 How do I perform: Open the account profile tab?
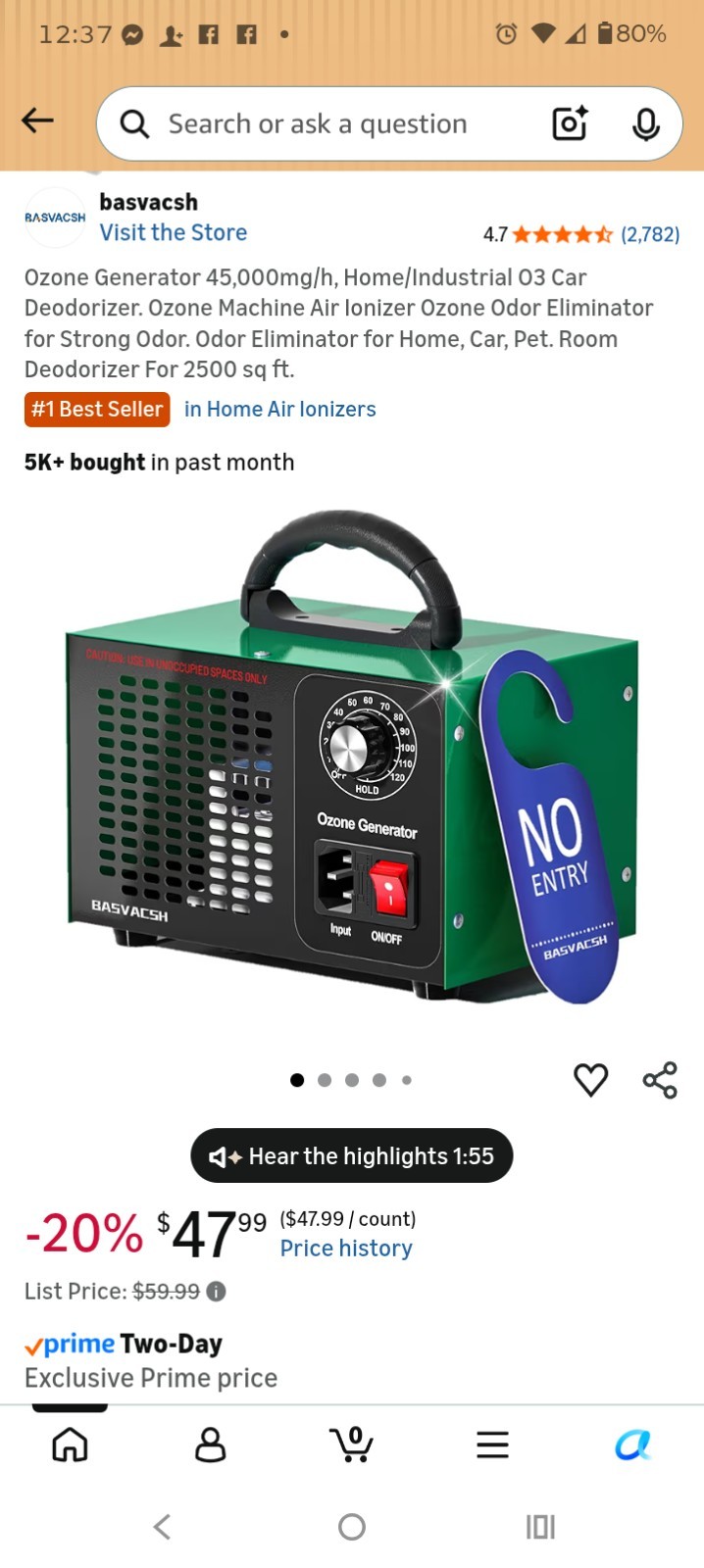click(211, 1445)
